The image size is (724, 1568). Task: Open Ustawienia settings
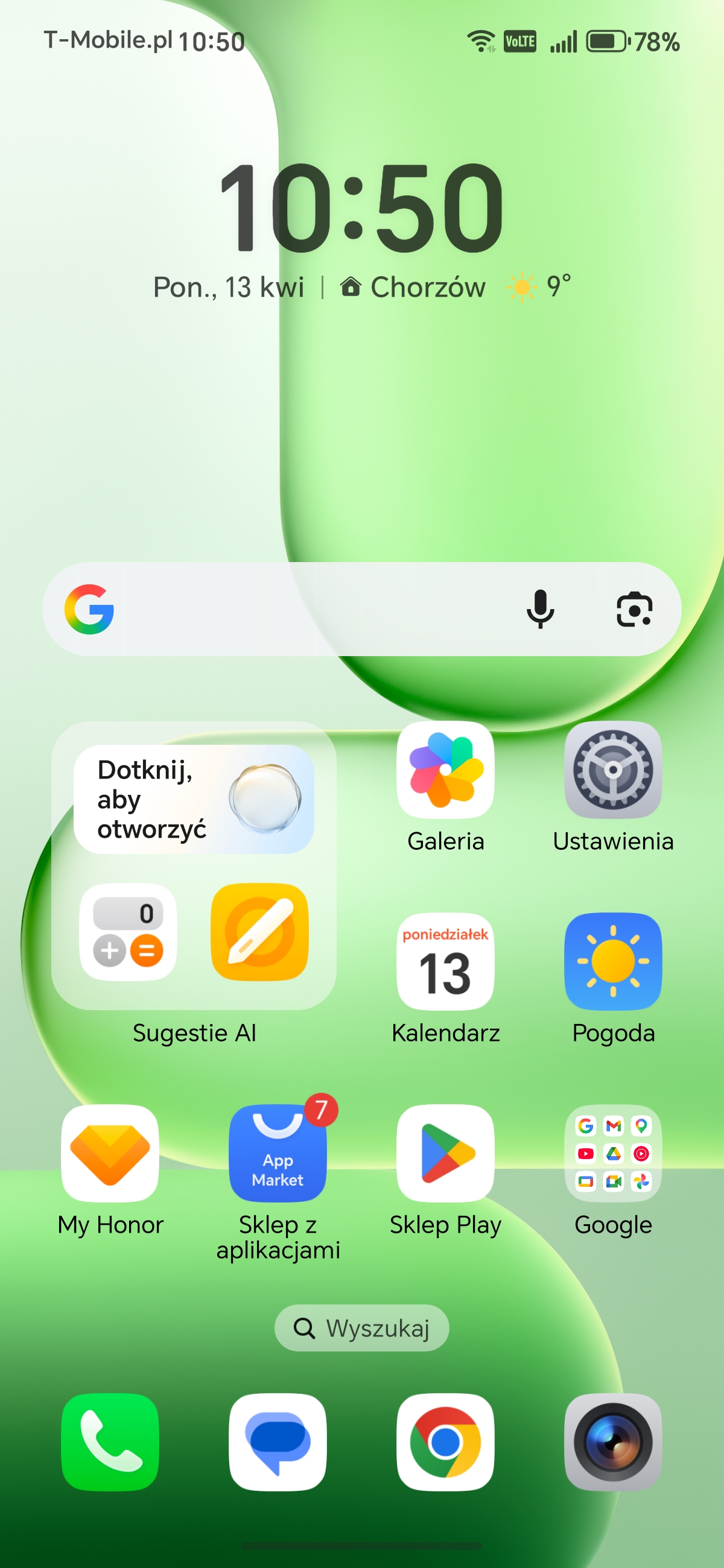(612, 770)
